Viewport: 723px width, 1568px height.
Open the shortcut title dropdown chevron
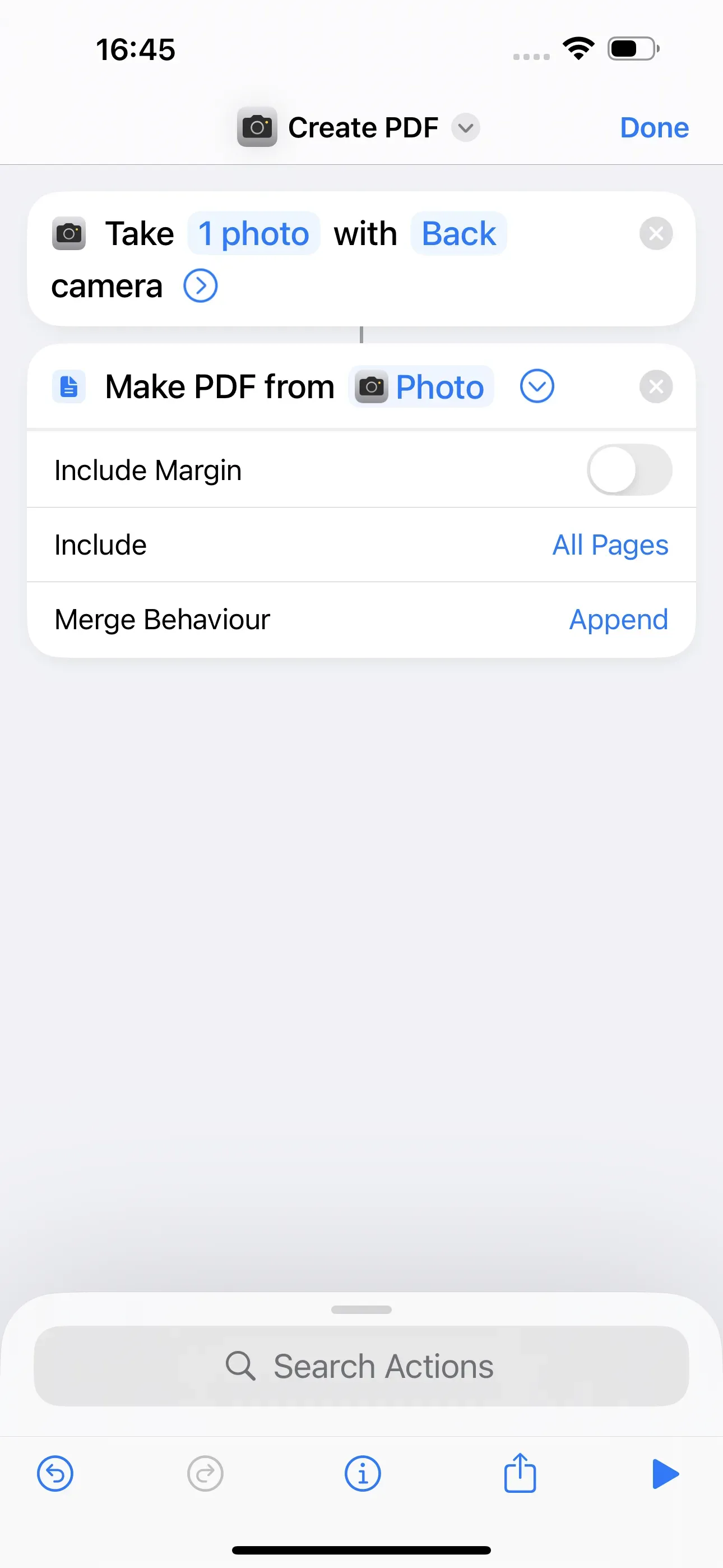[465, 128]
